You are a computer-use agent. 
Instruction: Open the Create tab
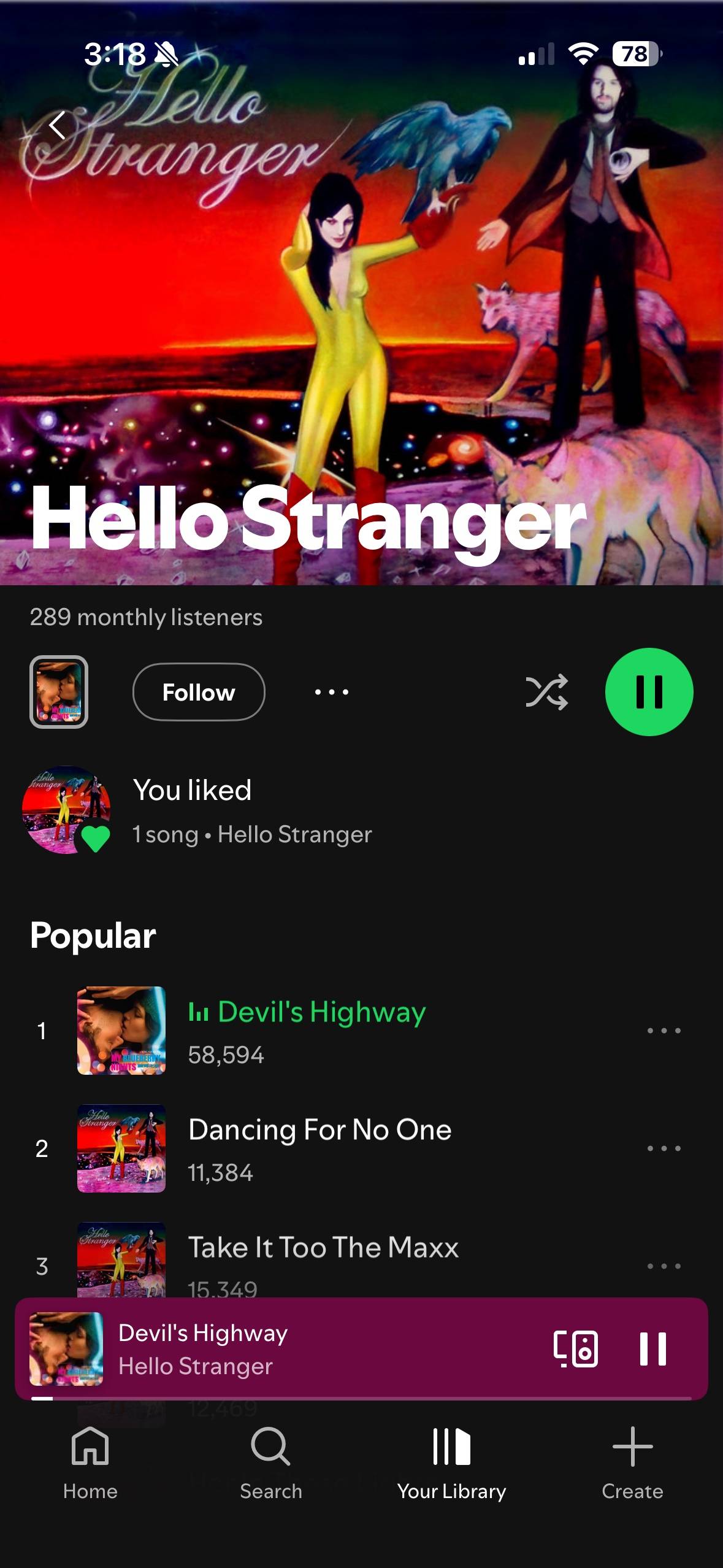(632, 1464)
